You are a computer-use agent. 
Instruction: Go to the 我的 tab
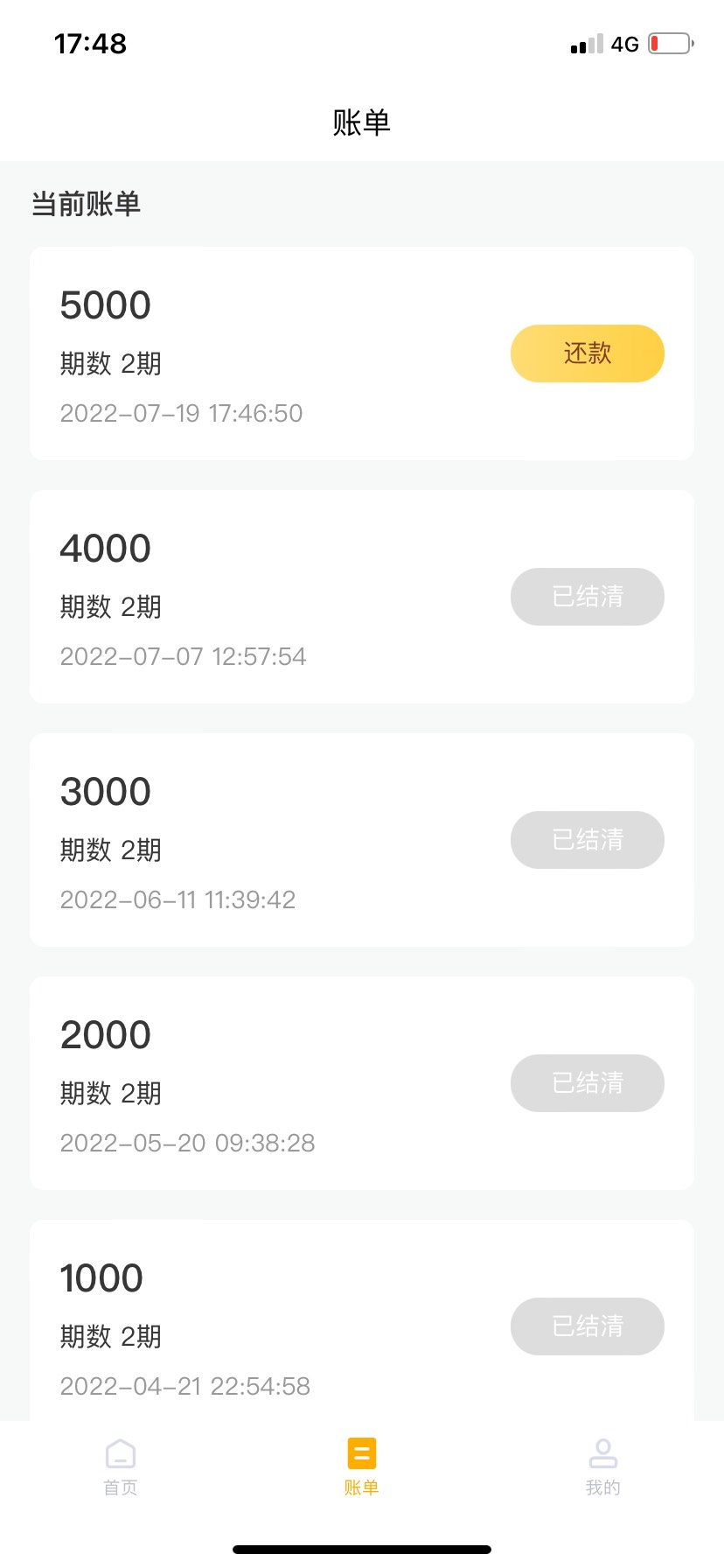click(603, 1467)
